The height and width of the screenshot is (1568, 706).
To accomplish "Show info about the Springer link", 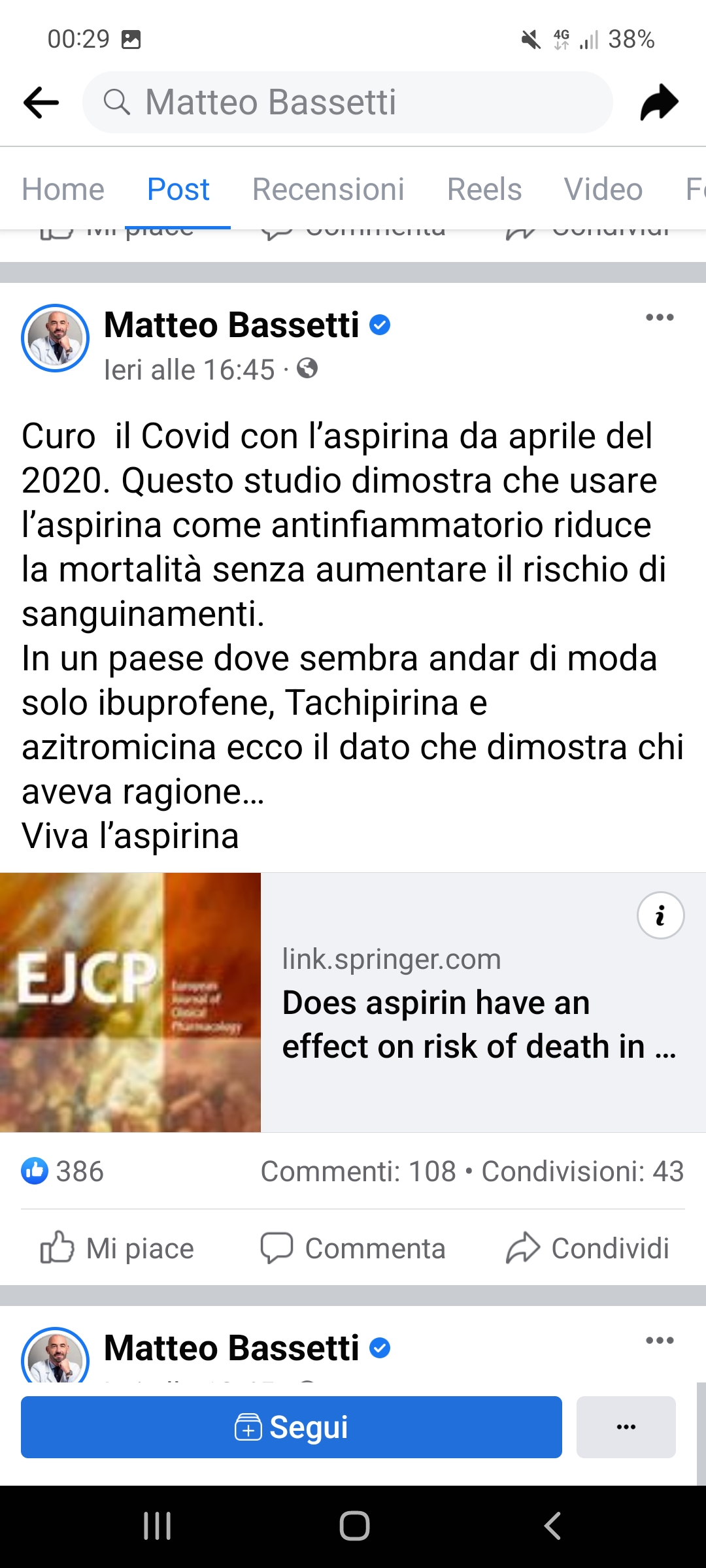I will (660, 915).
